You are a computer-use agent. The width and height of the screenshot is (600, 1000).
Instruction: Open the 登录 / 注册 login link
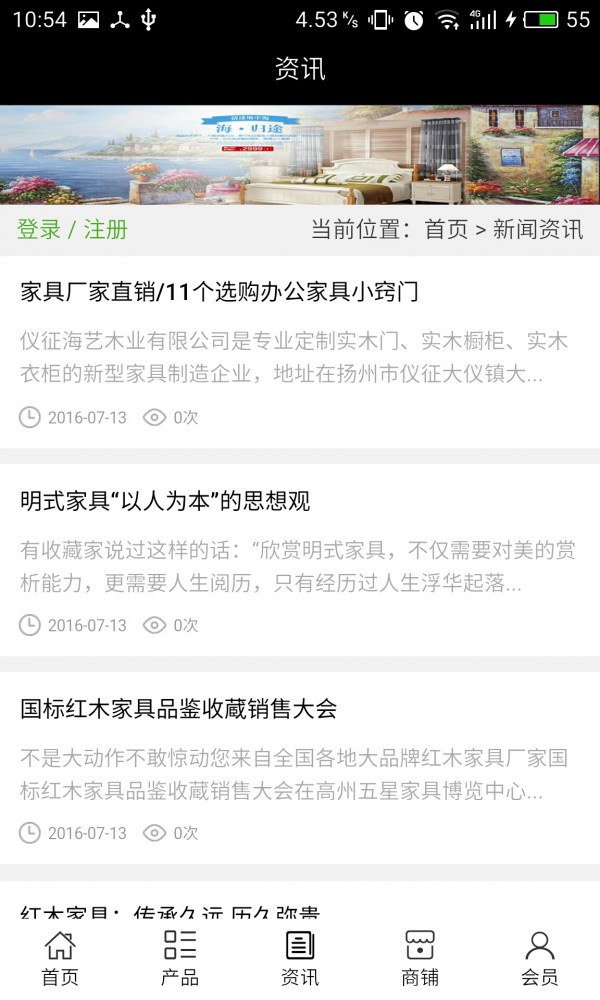click(x=72, y=229)
